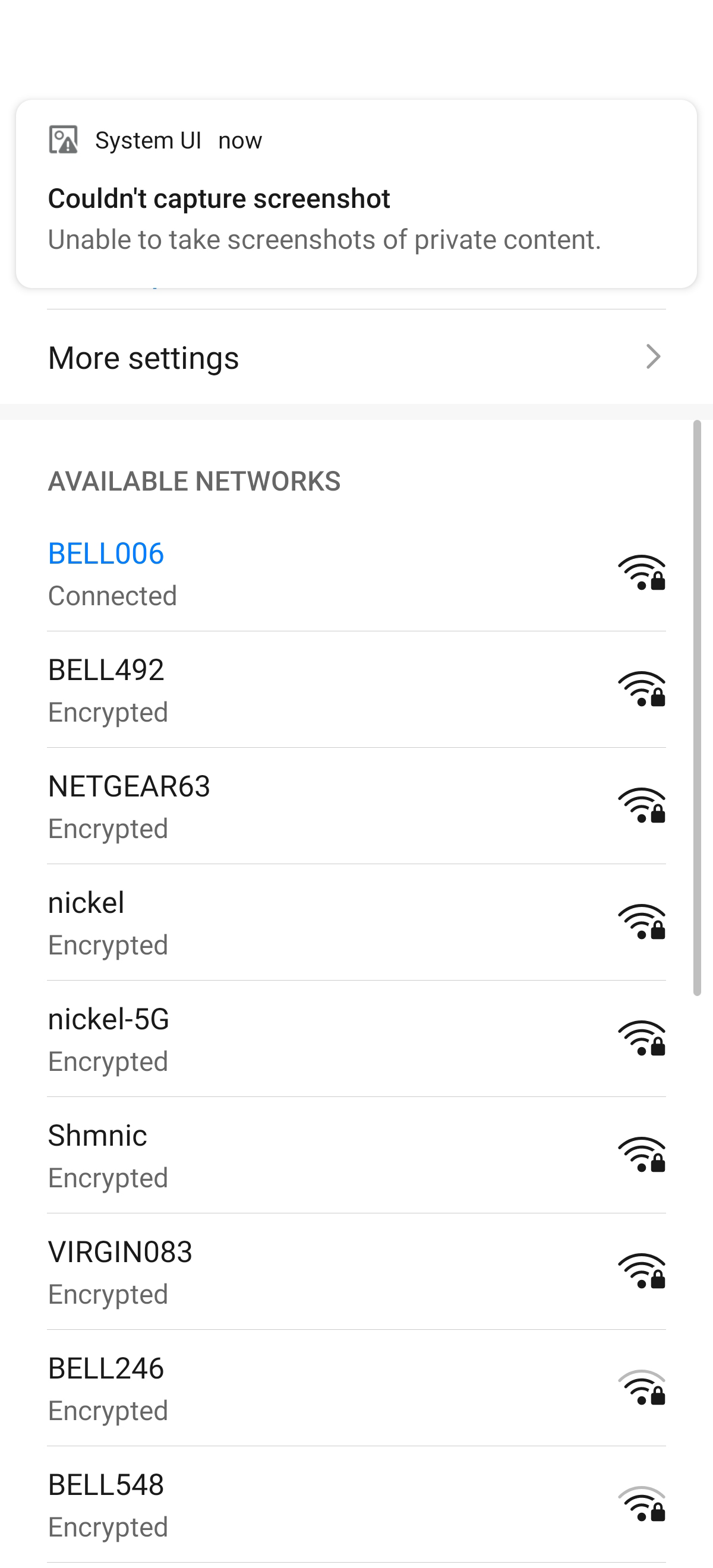This screenshot has height=1568, width=713.
Task: Click the weak signal icon beside BELL246
Action: tap(641, 1386)
